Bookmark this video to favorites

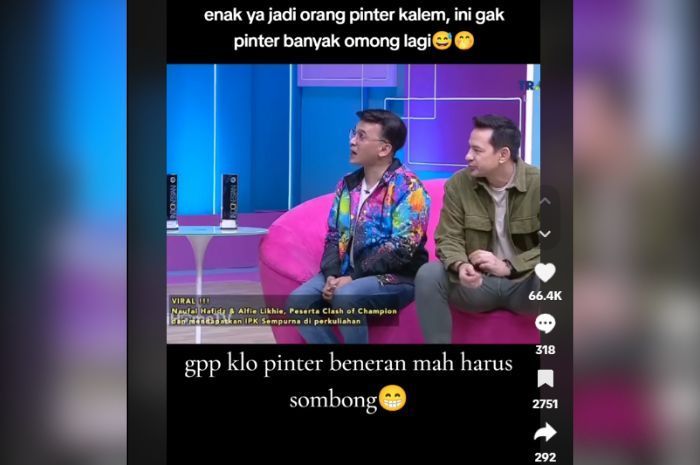coord(545,378)
